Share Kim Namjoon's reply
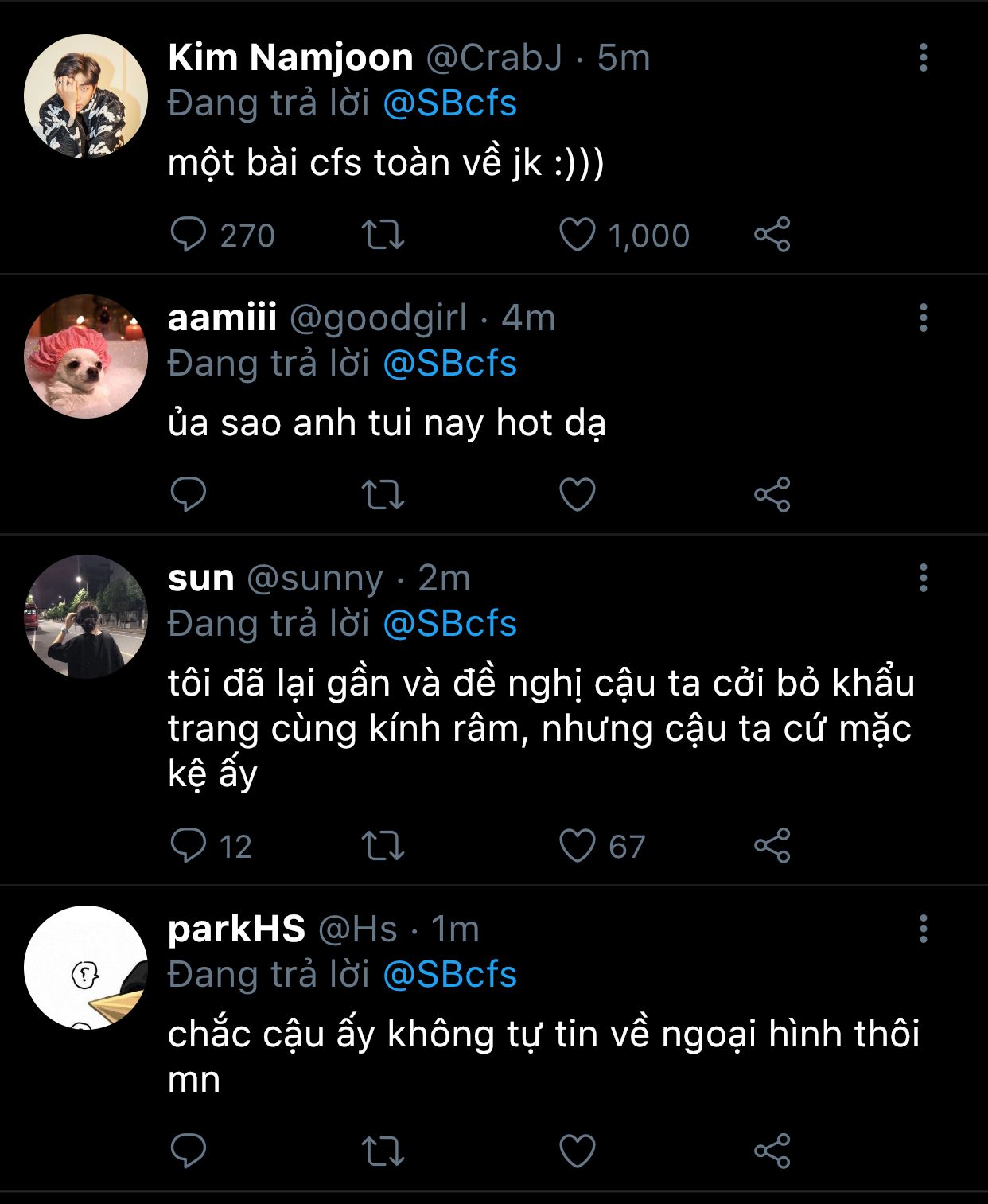Viewport: 988px width, 1204px height. [772, 235]
